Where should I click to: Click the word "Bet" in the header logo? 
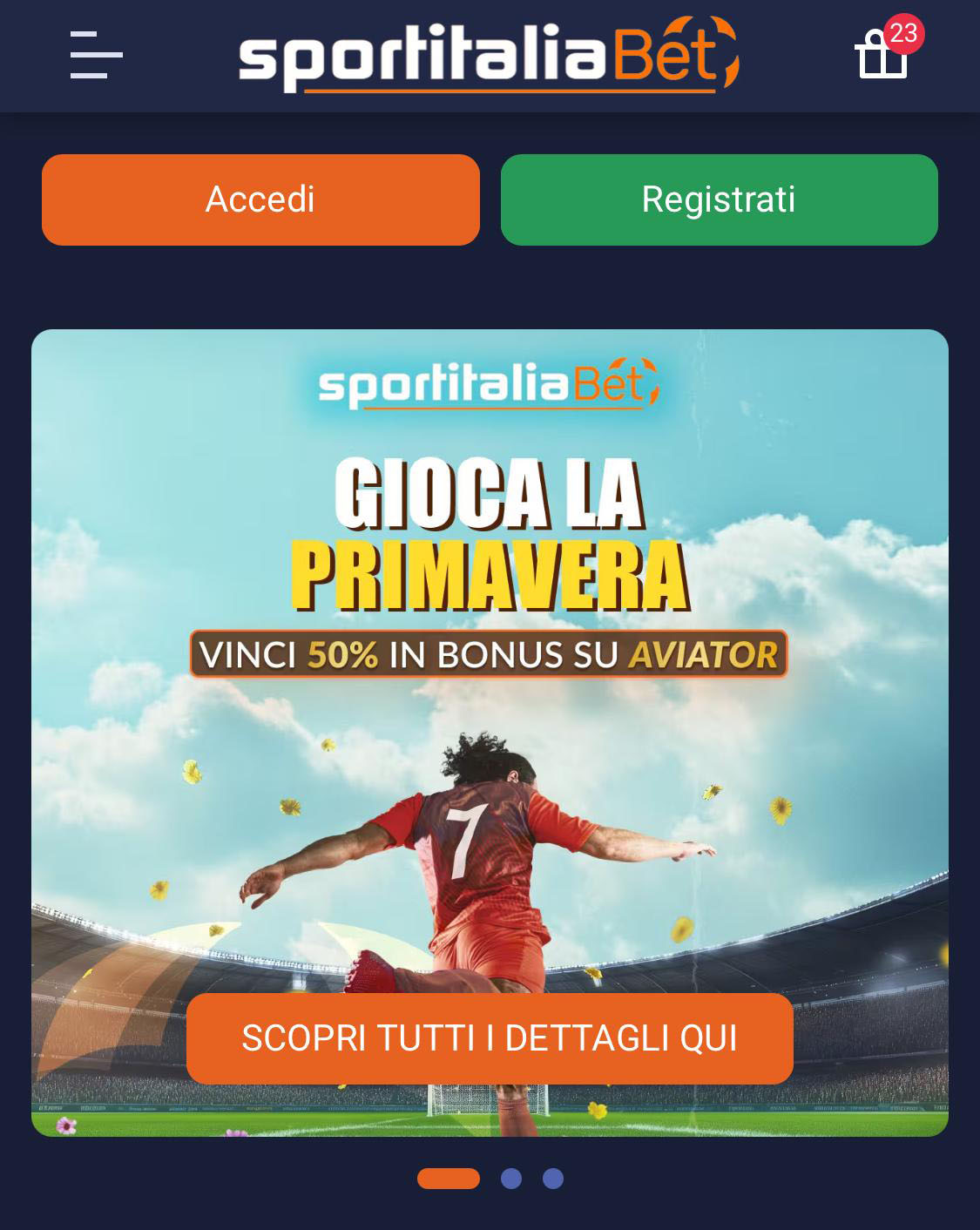pyautogui.click(x=662, y=54)
